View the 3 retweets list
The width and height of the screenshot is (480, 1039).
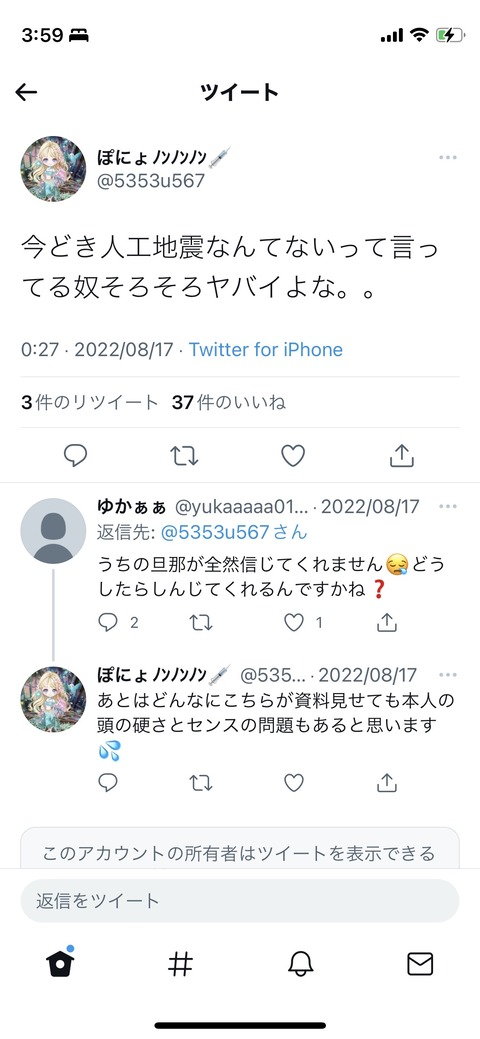90,402
